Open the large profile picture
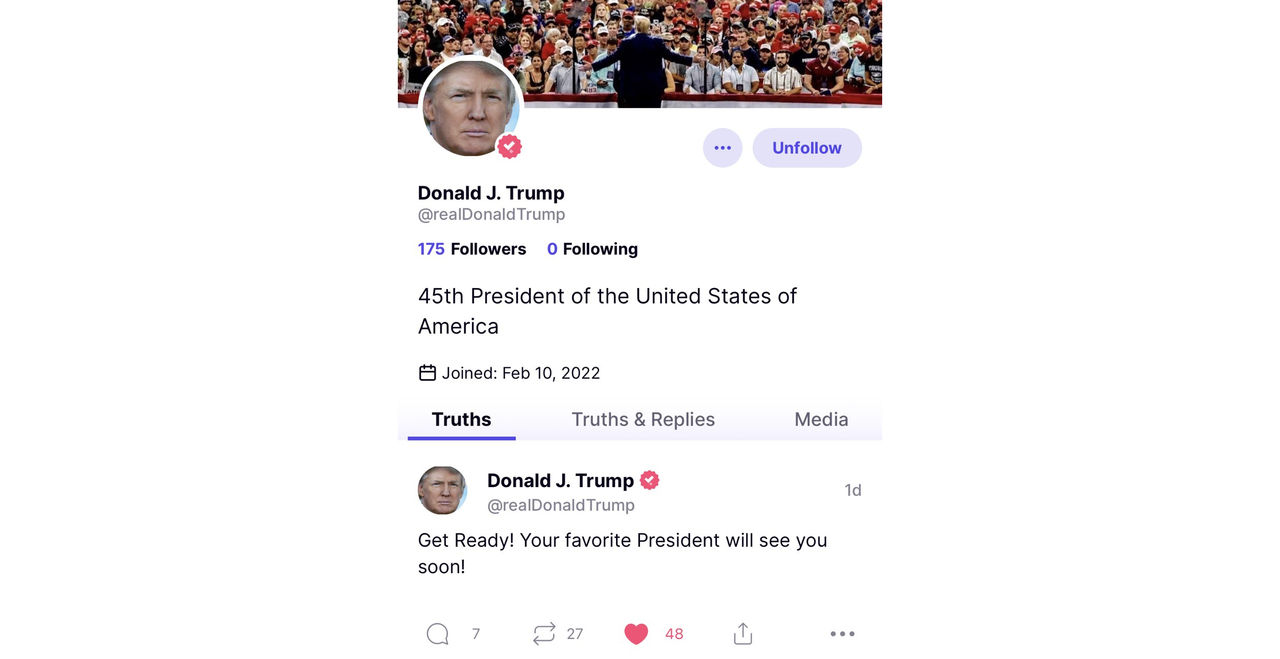Viewport: 1280px width, 659px height. 470,108
